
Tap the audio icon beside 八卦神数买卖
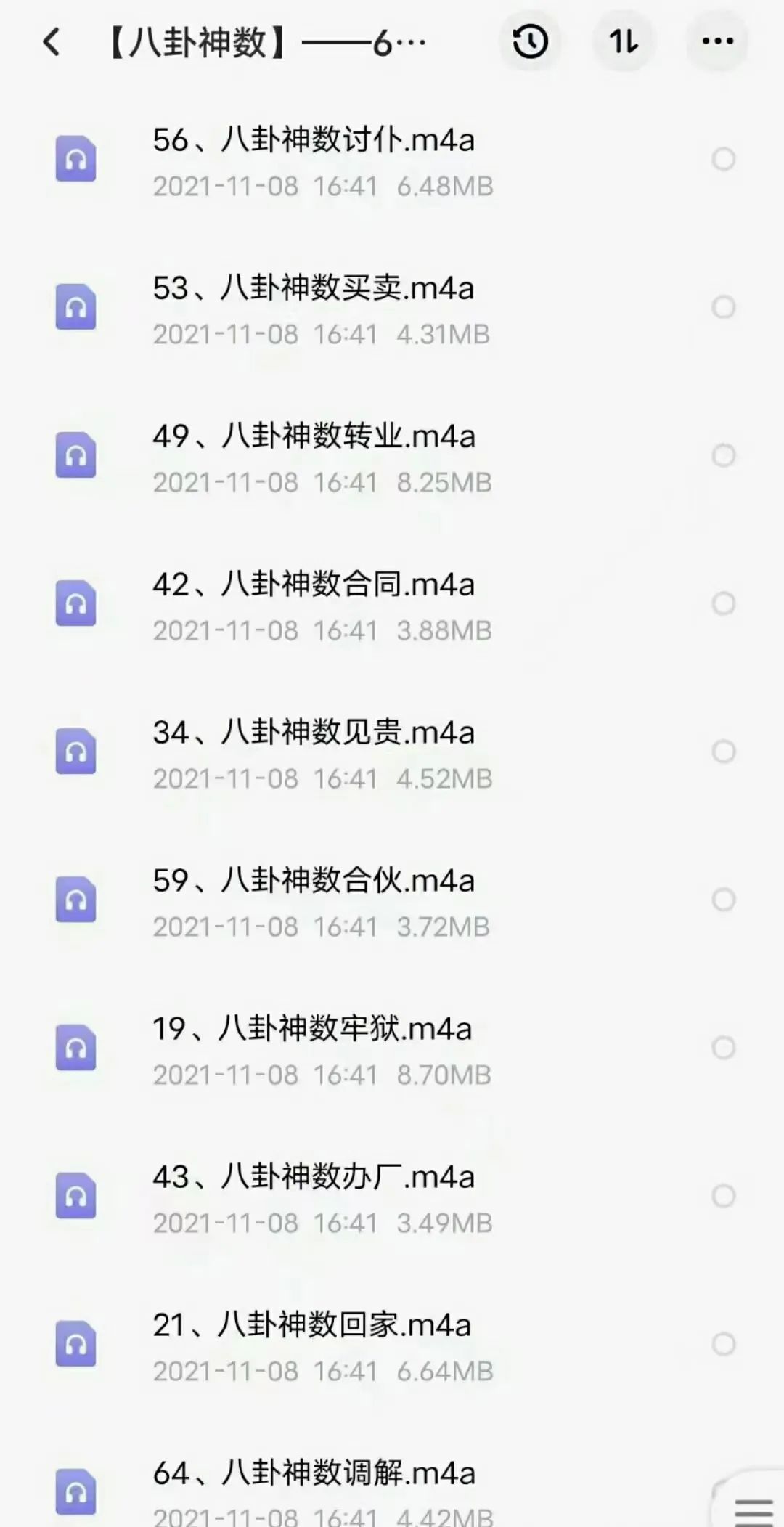tap(76, 306)
